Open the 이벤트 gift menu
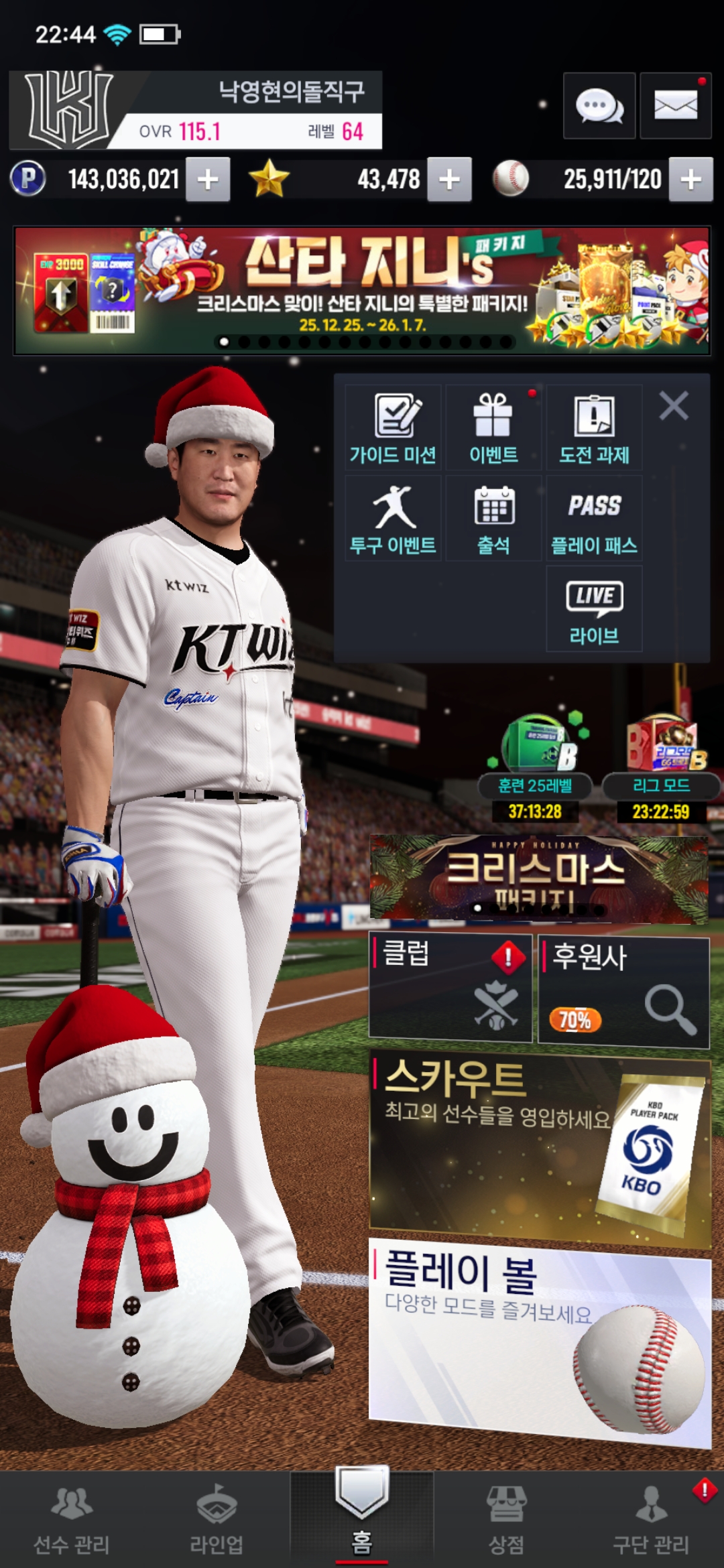 pyautogui.click(x=493, y=428)
